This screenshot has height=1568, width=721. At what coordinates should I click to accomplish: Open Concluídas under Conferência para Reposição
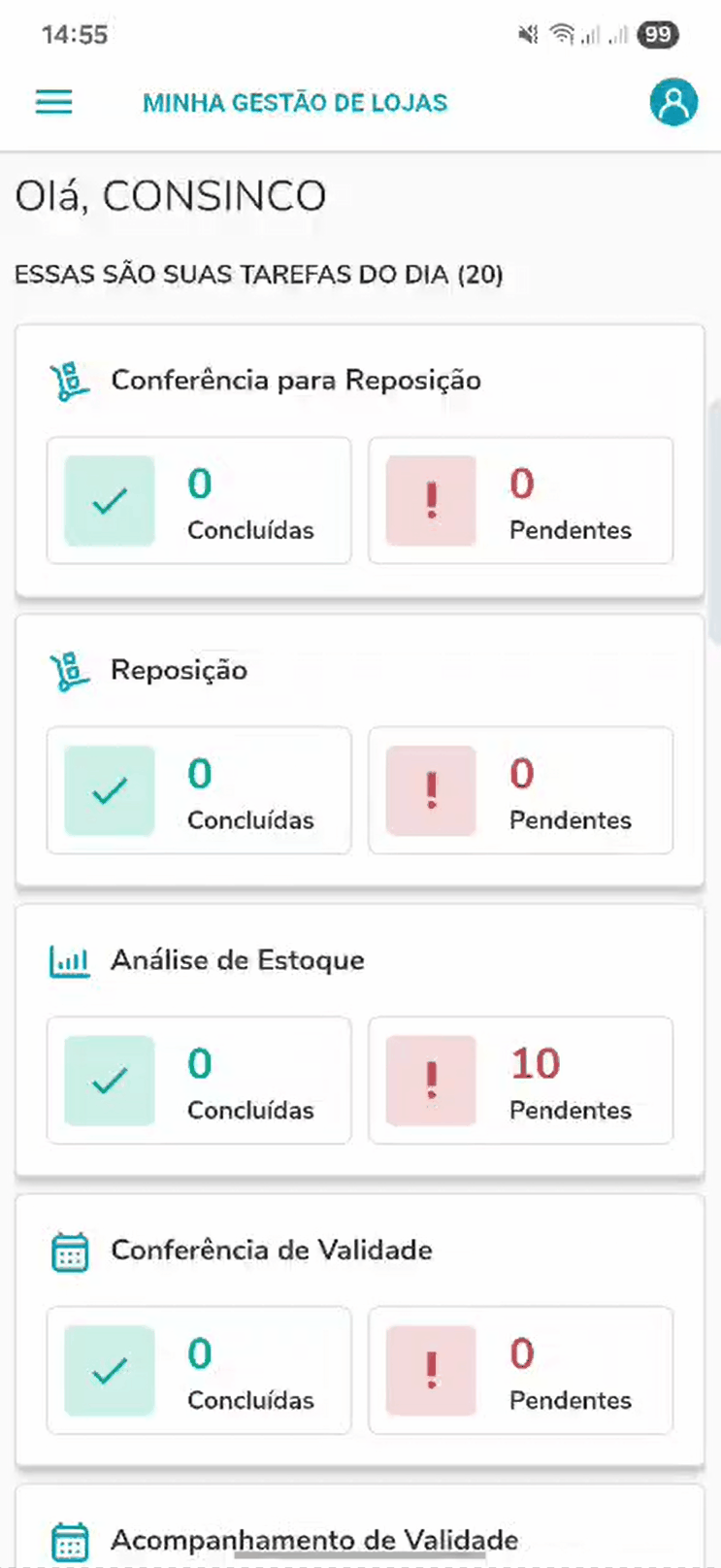pyautogui.click(x=199, y=501)
